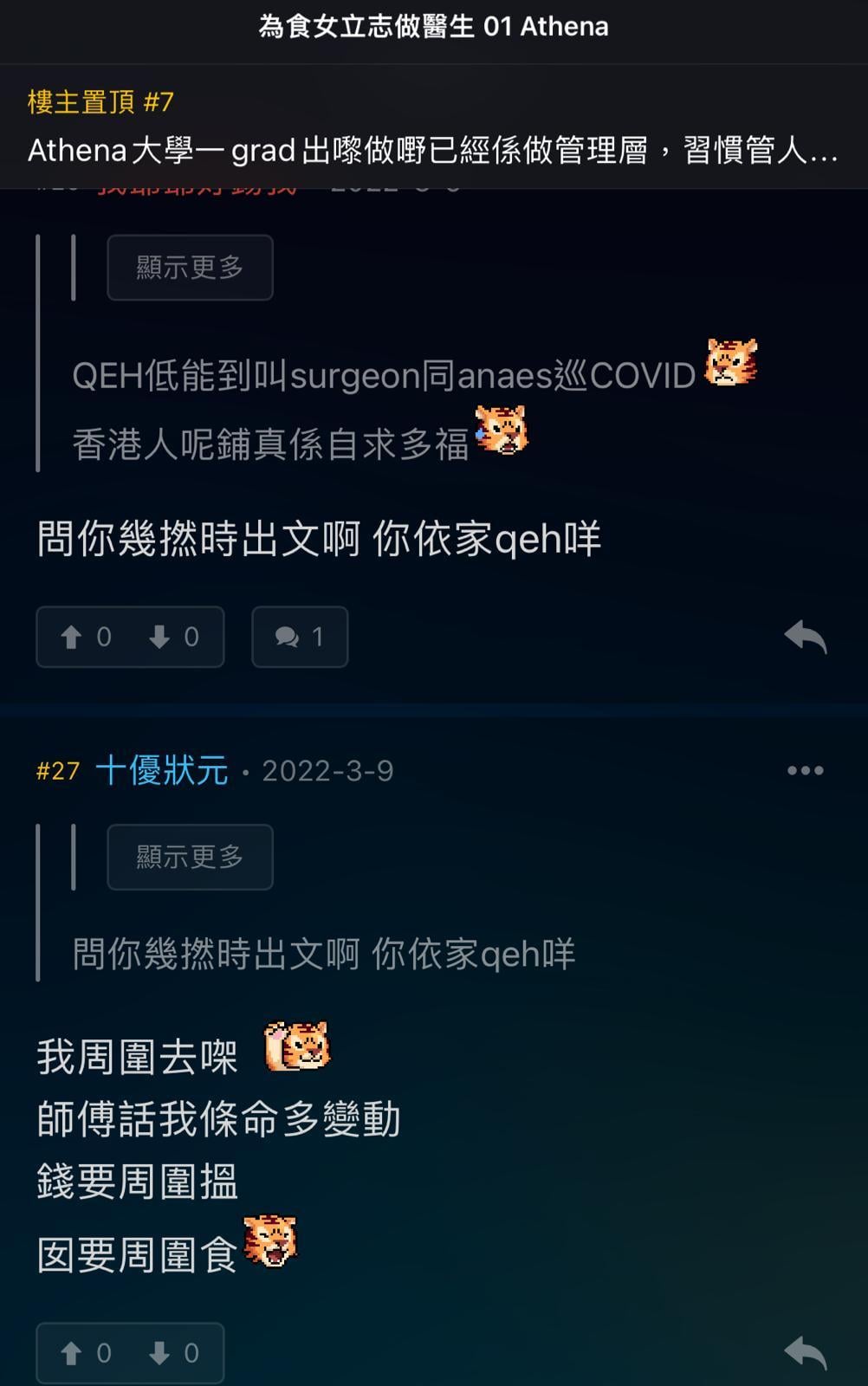Reply to the comment asking about qeh

point(805,638)
